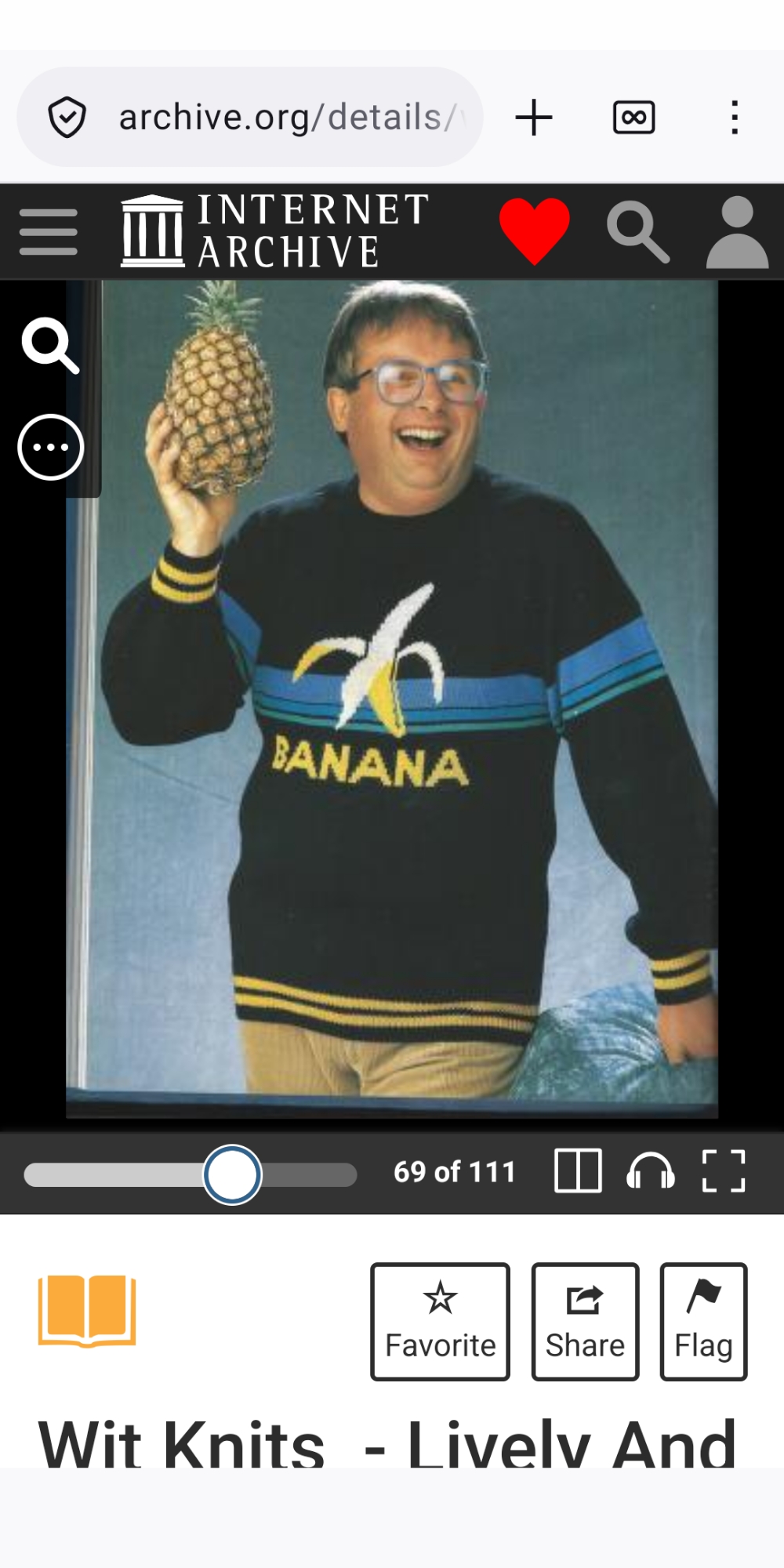Open the browser tabs switcher
The image size is (784, 1568).
pos(633,117)
